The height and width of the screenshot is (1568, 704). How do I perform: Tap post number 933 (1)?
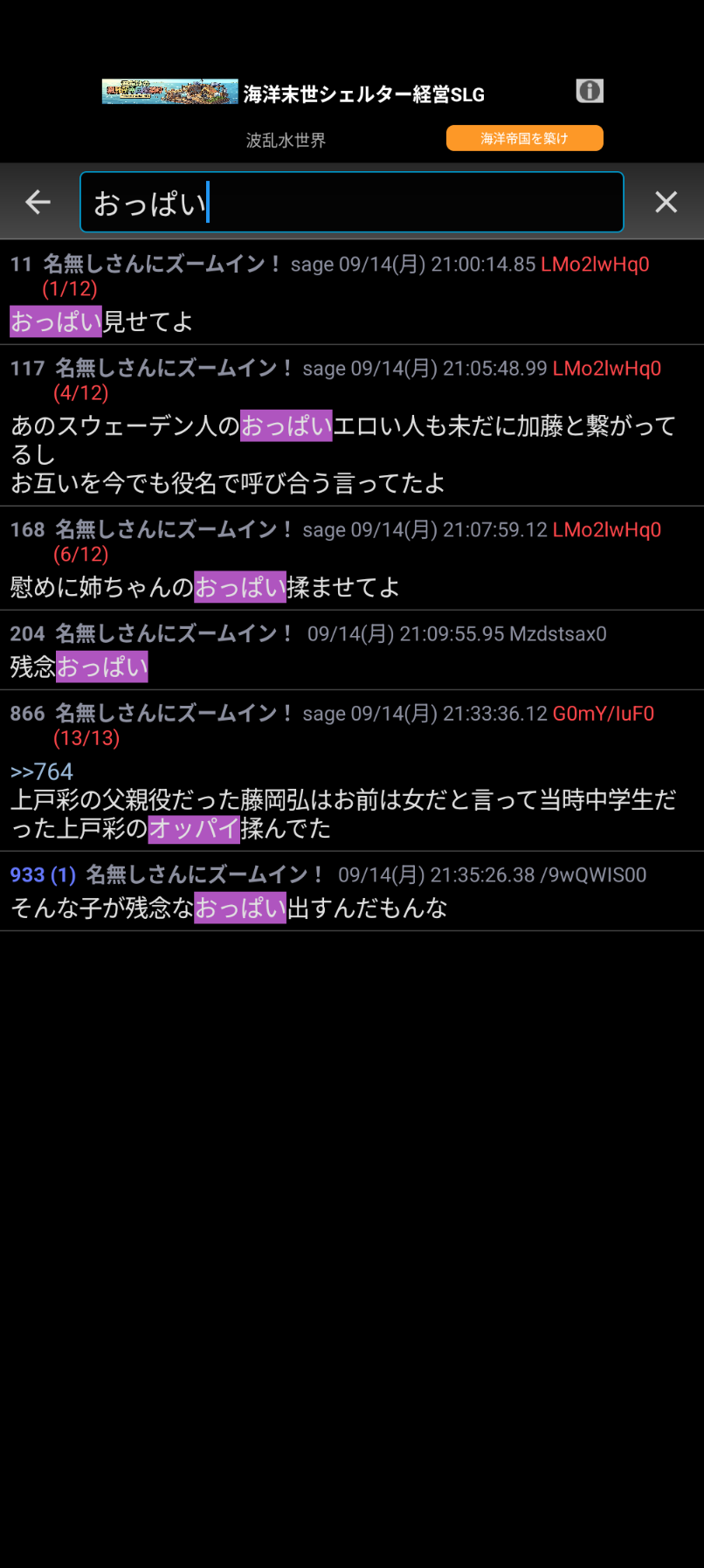coord(43,874)
